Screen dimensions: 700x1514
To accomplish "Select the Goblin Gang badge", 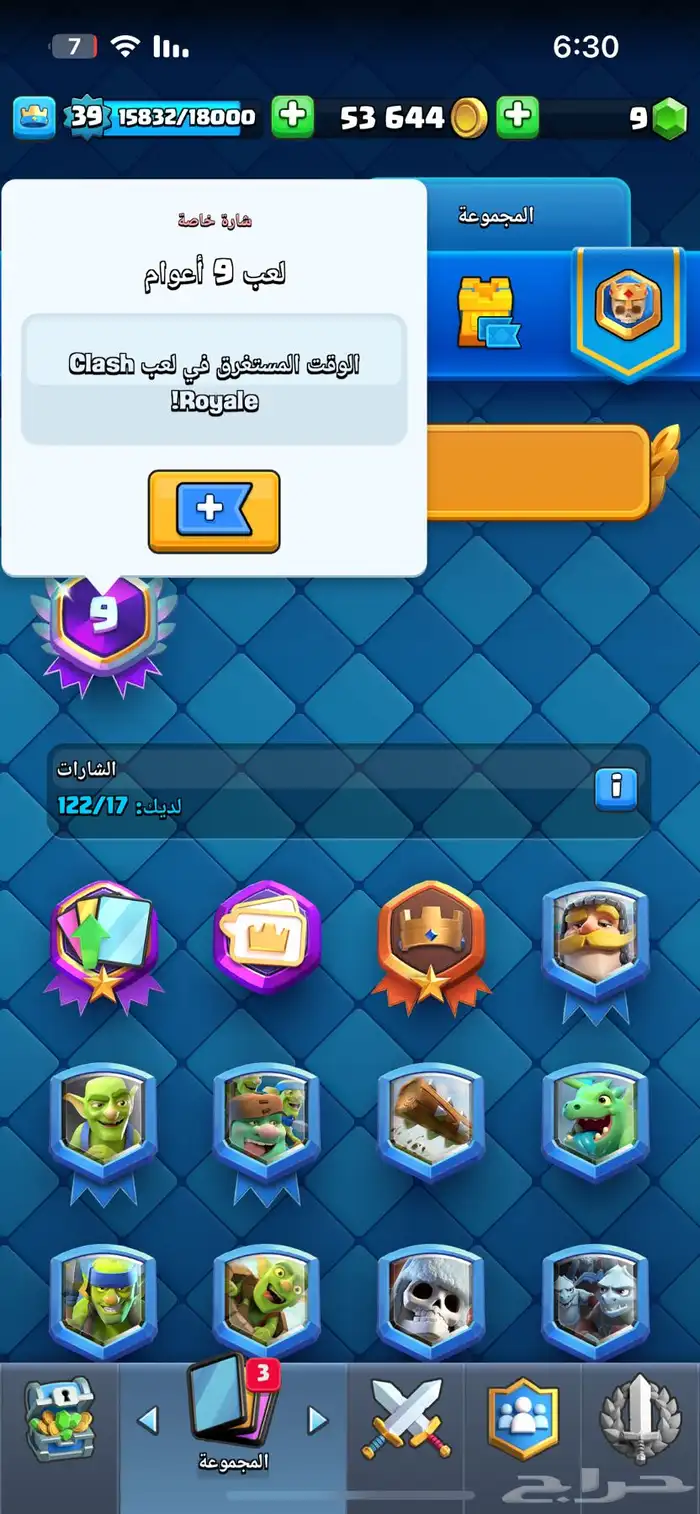I will coord(266,1120).
